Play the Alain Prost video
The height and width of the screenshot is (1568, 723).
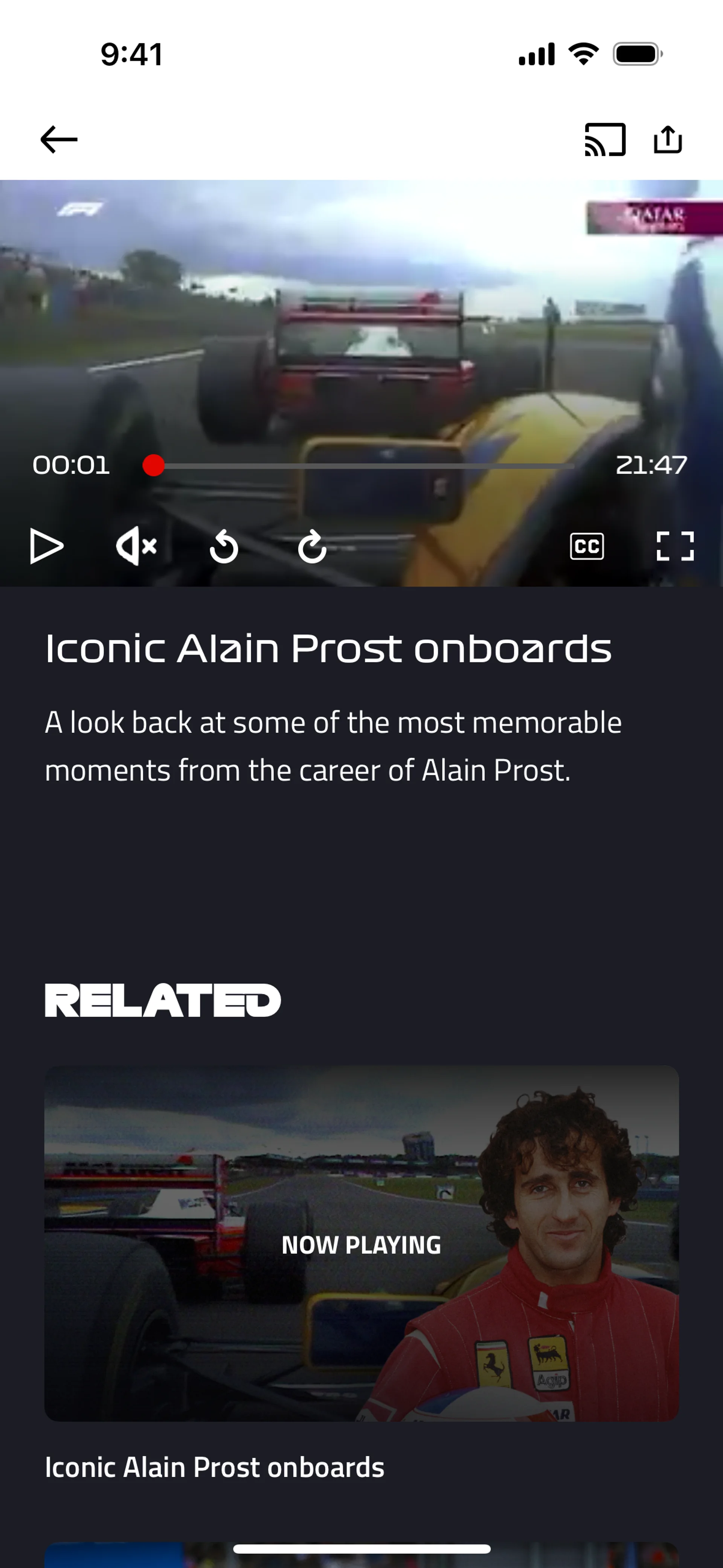[x=46, y=546]
